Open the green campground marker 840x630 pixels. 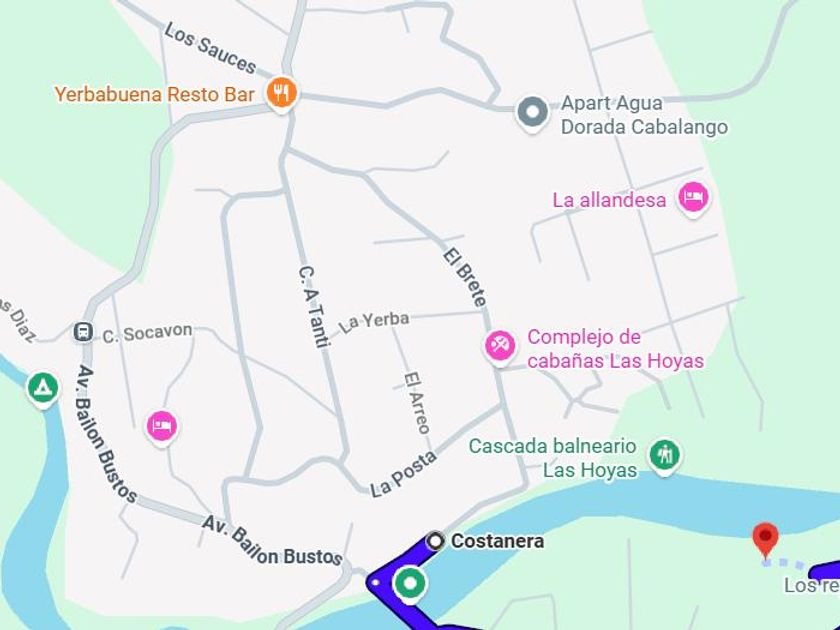[x=42, y=388]
